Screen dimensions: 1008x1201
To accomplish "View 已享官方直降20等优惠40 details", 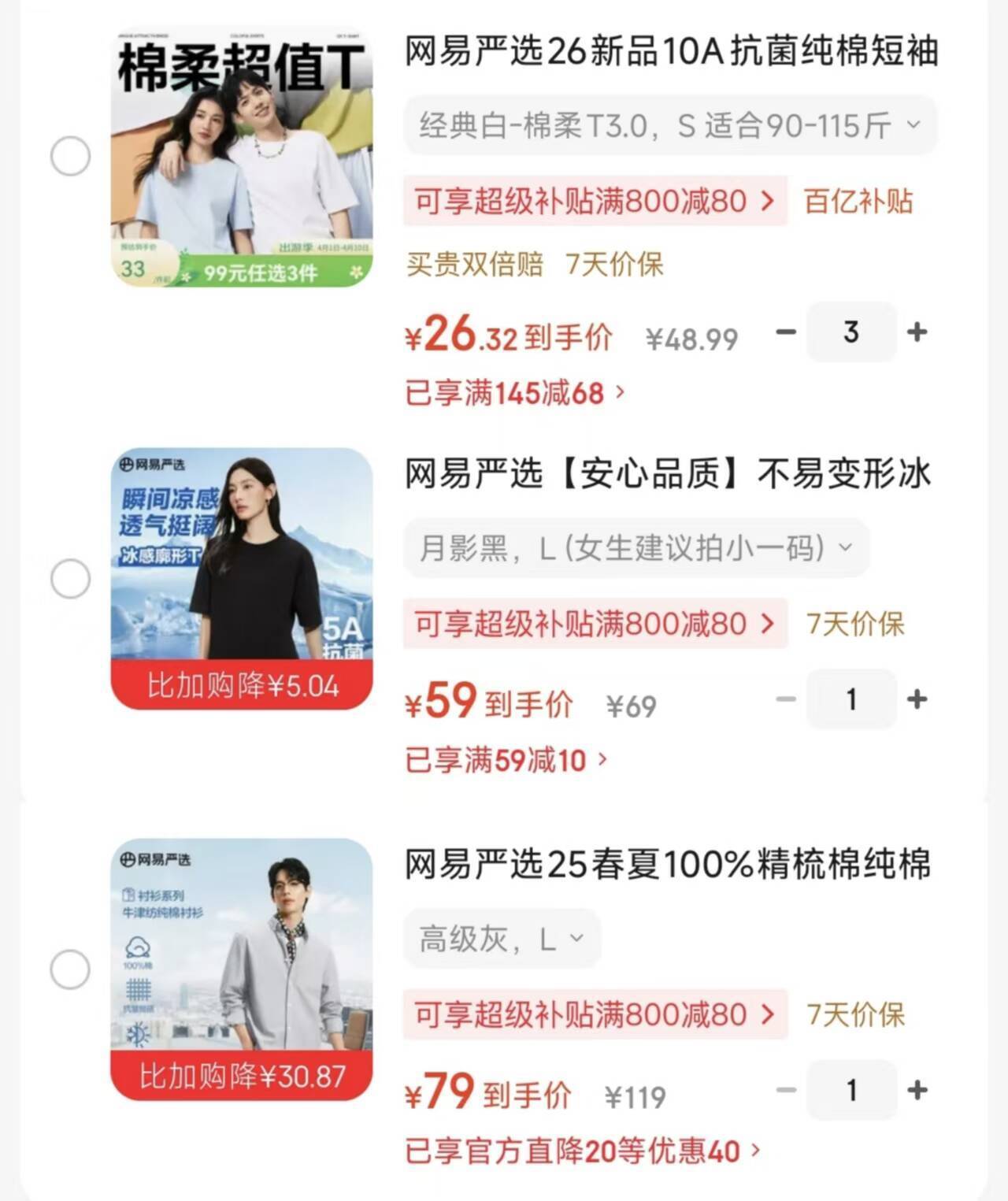I will [x=583, y=1151].
